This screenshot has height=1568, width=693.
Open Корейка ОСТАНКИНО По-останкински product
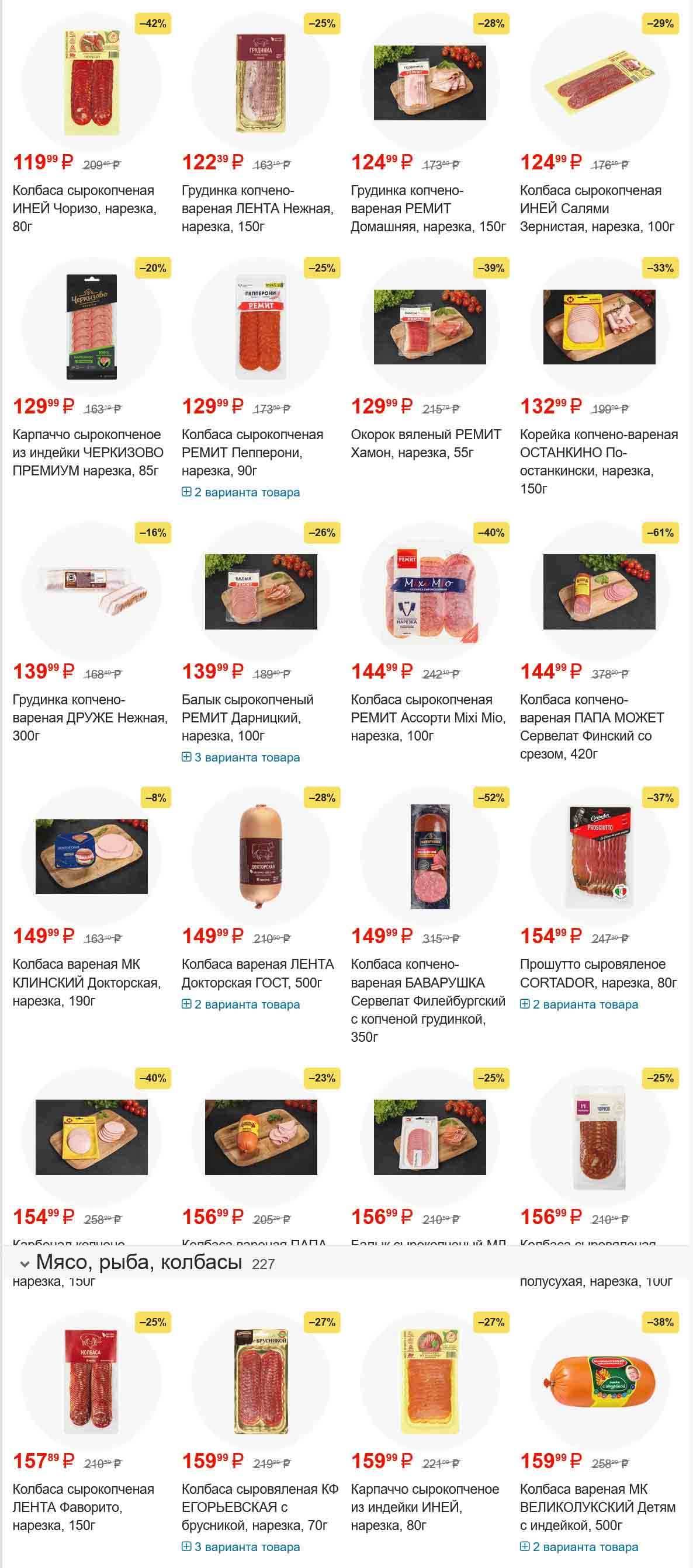click(598, 452)
